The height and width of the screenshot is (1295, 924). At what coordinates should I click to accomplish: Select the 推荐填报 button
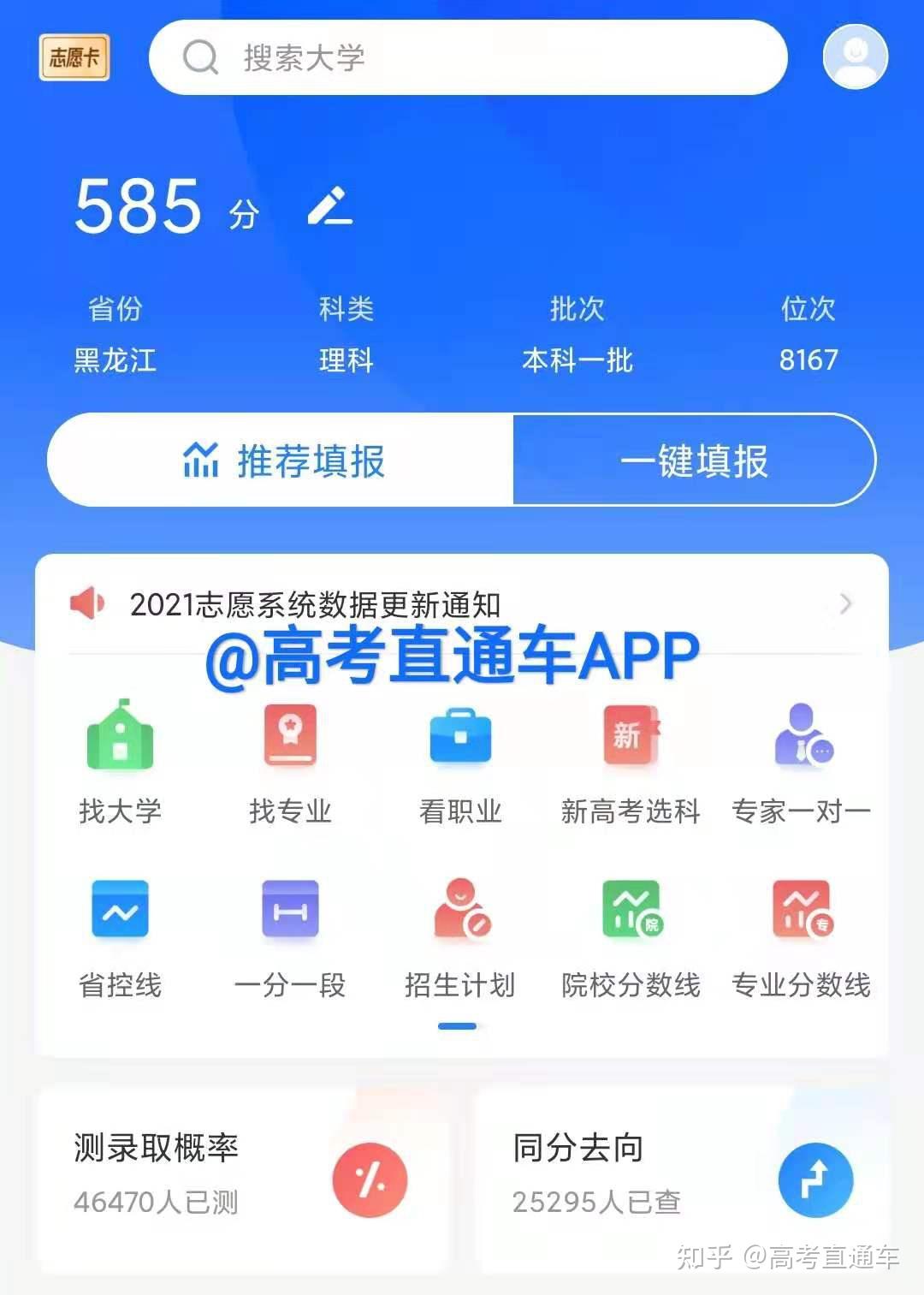pos(281,460)
